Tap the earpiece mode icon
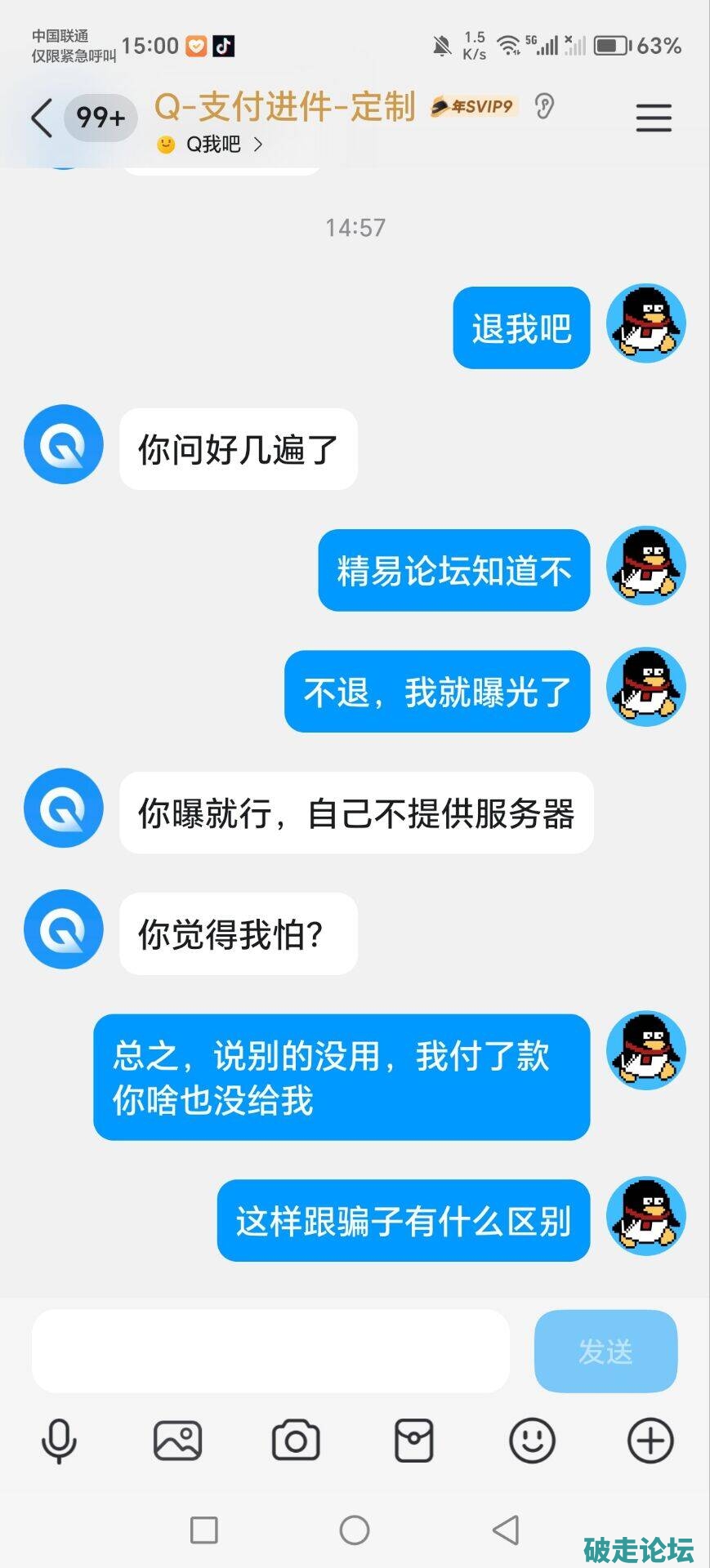The image size is (710, 1568). point(544,106)
